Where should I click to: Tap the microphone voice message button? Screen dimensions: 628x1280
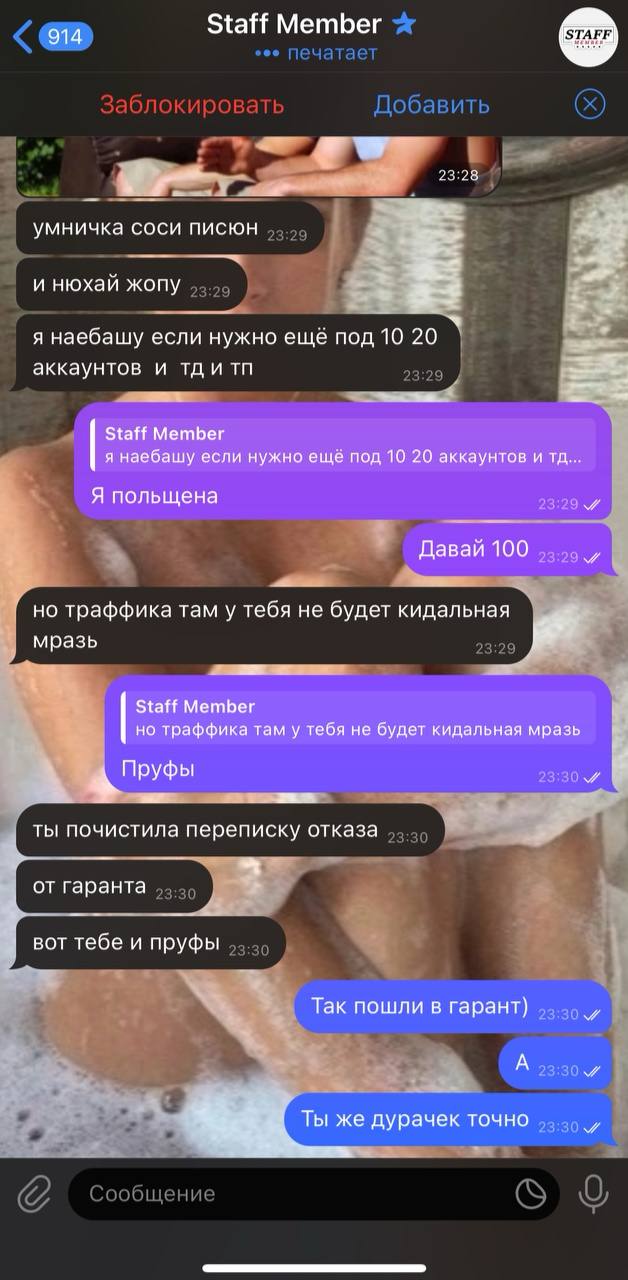click(x=594, y=1193)
